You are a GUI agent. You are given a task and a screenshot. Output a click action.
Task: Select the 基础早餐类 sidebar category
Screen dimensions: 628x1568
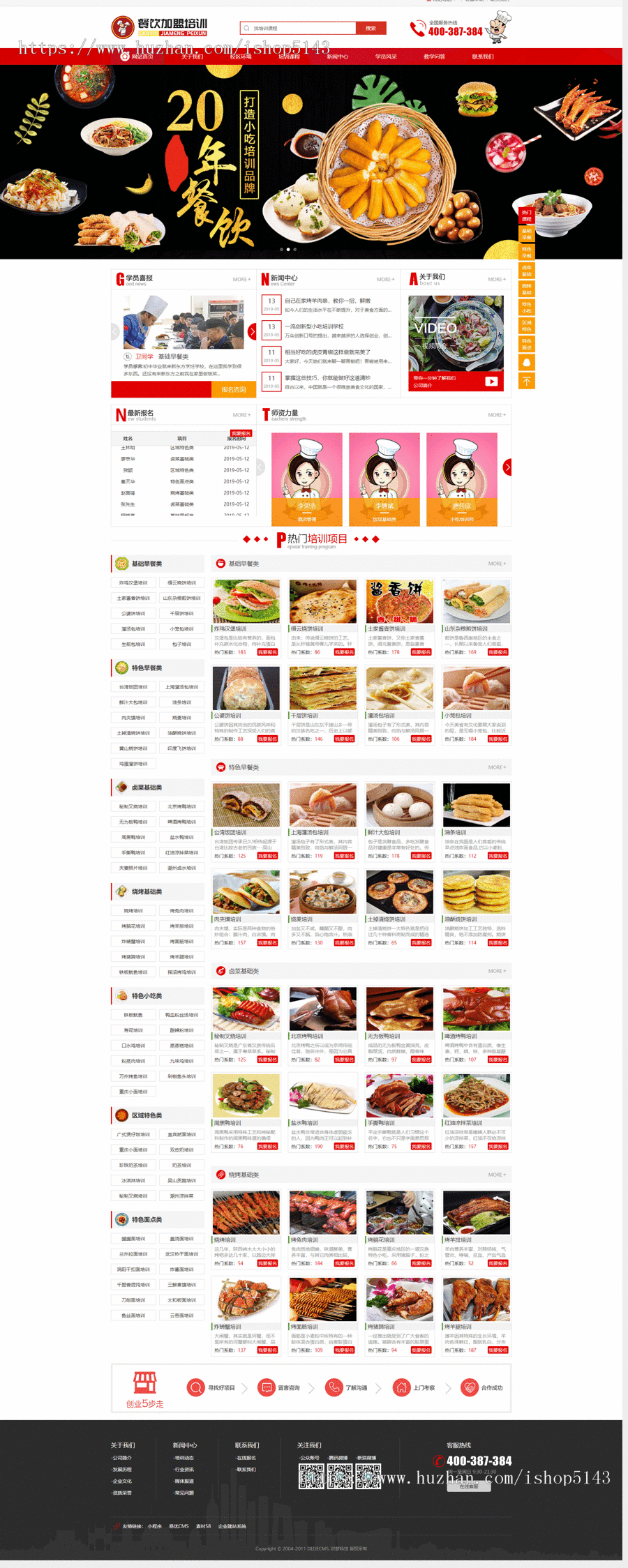tap(147, 564)
